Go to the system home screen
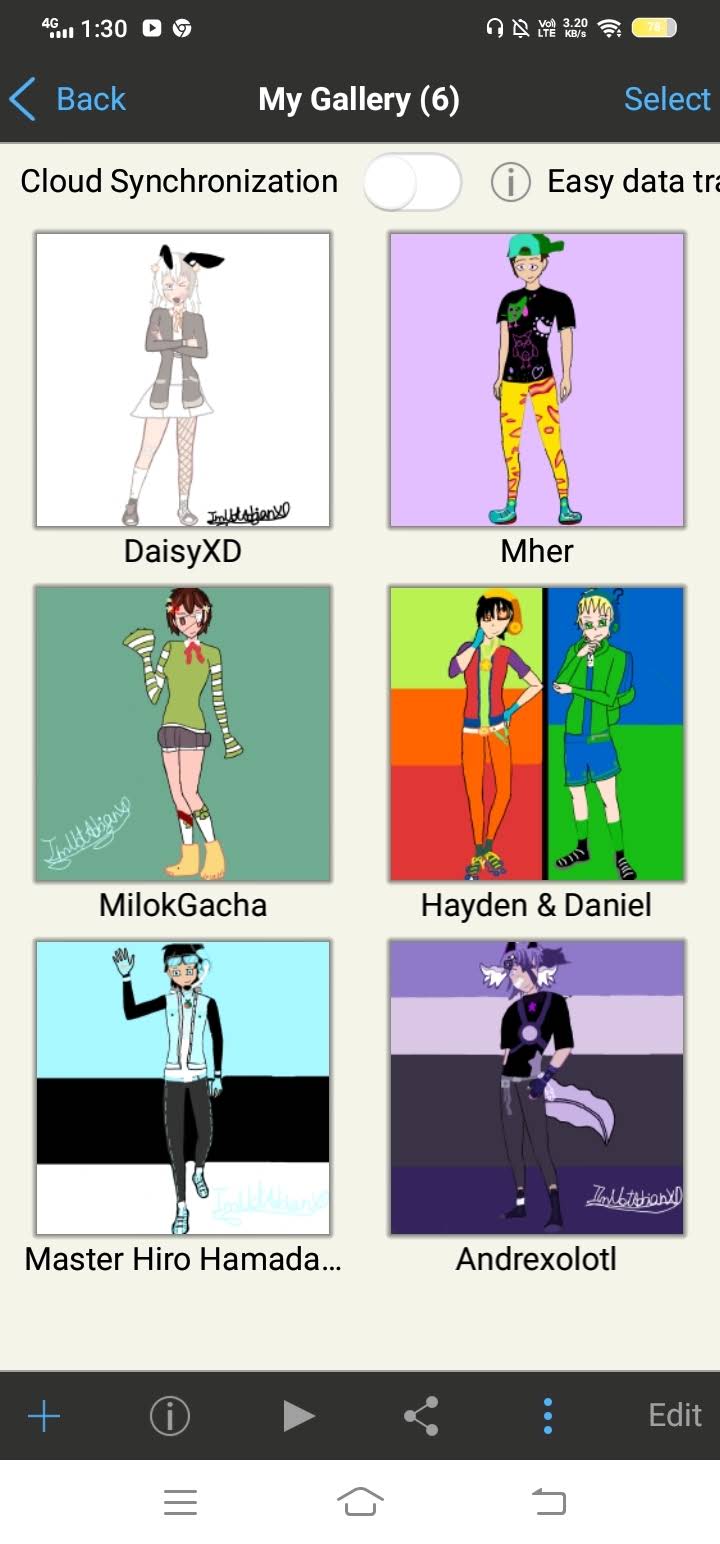This screenshot has width=720, height=1544. [360, 1502]
